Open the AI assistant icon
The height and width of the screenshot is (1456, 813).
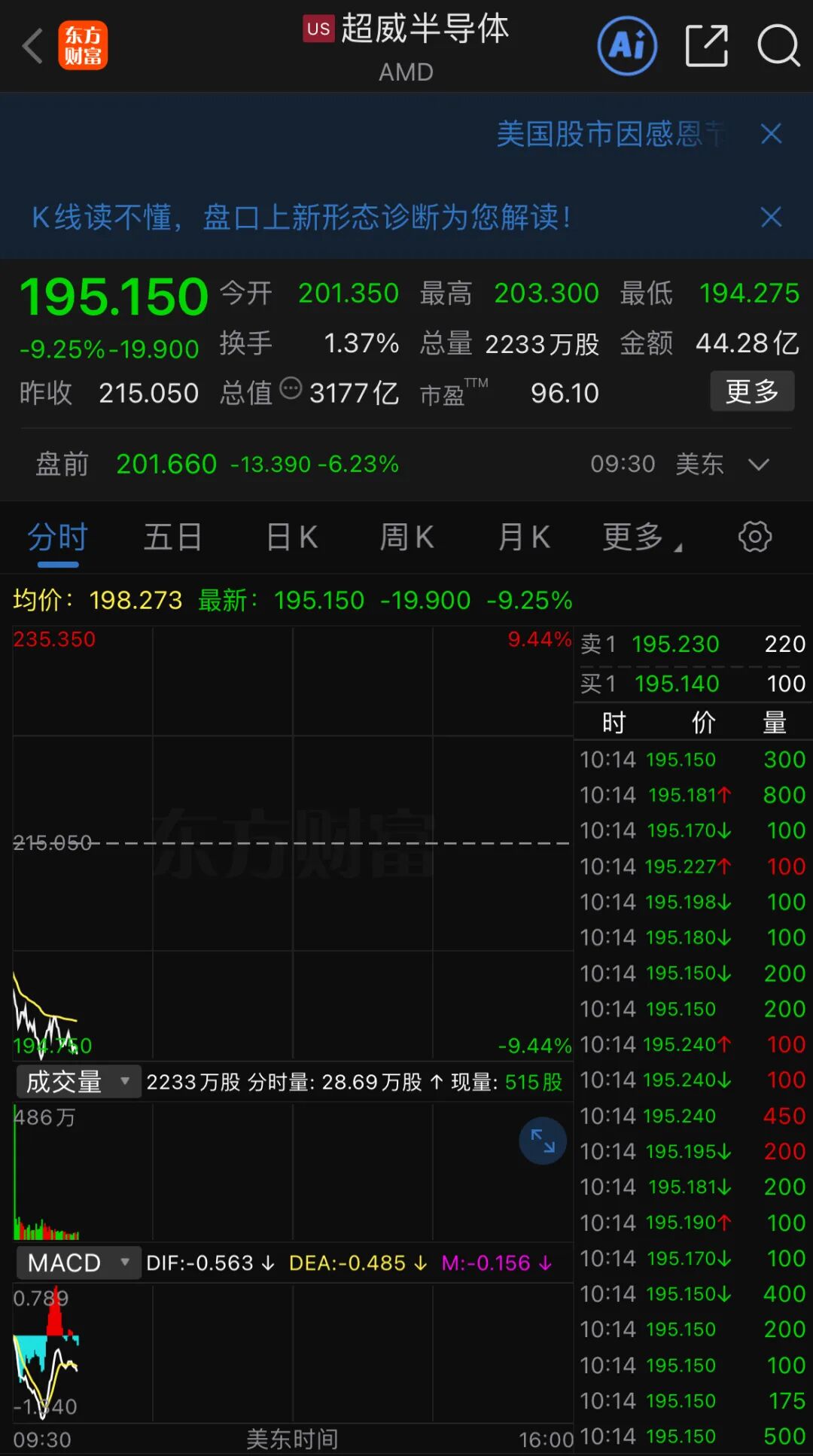pos(626,46)
